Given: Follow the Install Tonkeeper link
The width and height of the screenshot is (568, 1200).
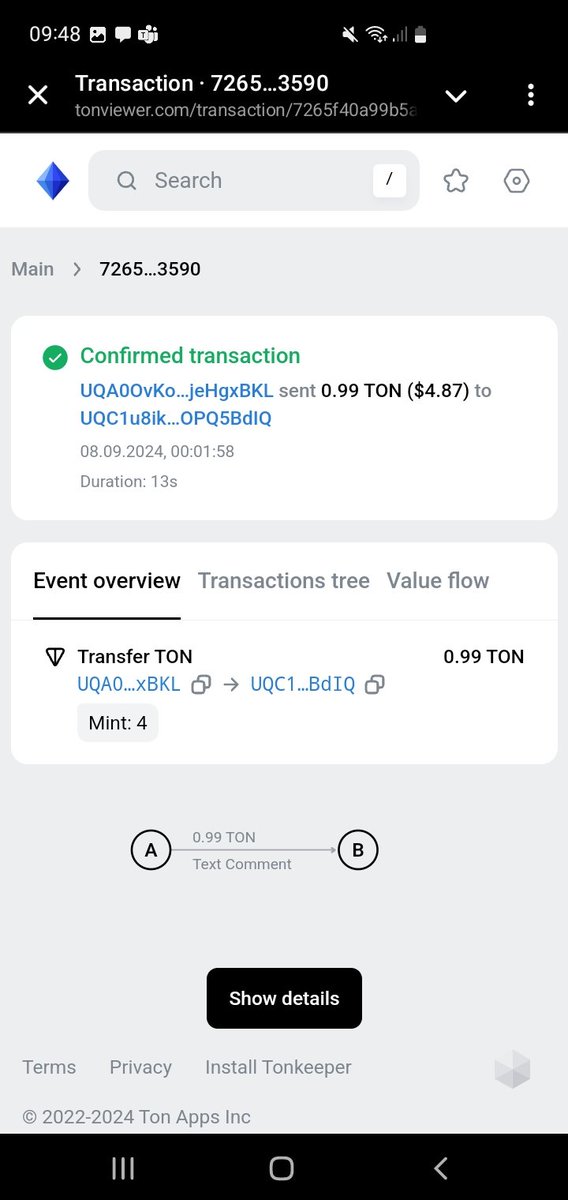Looking at the screenshot, I should pyautogui.click(x=278, y=1067).
